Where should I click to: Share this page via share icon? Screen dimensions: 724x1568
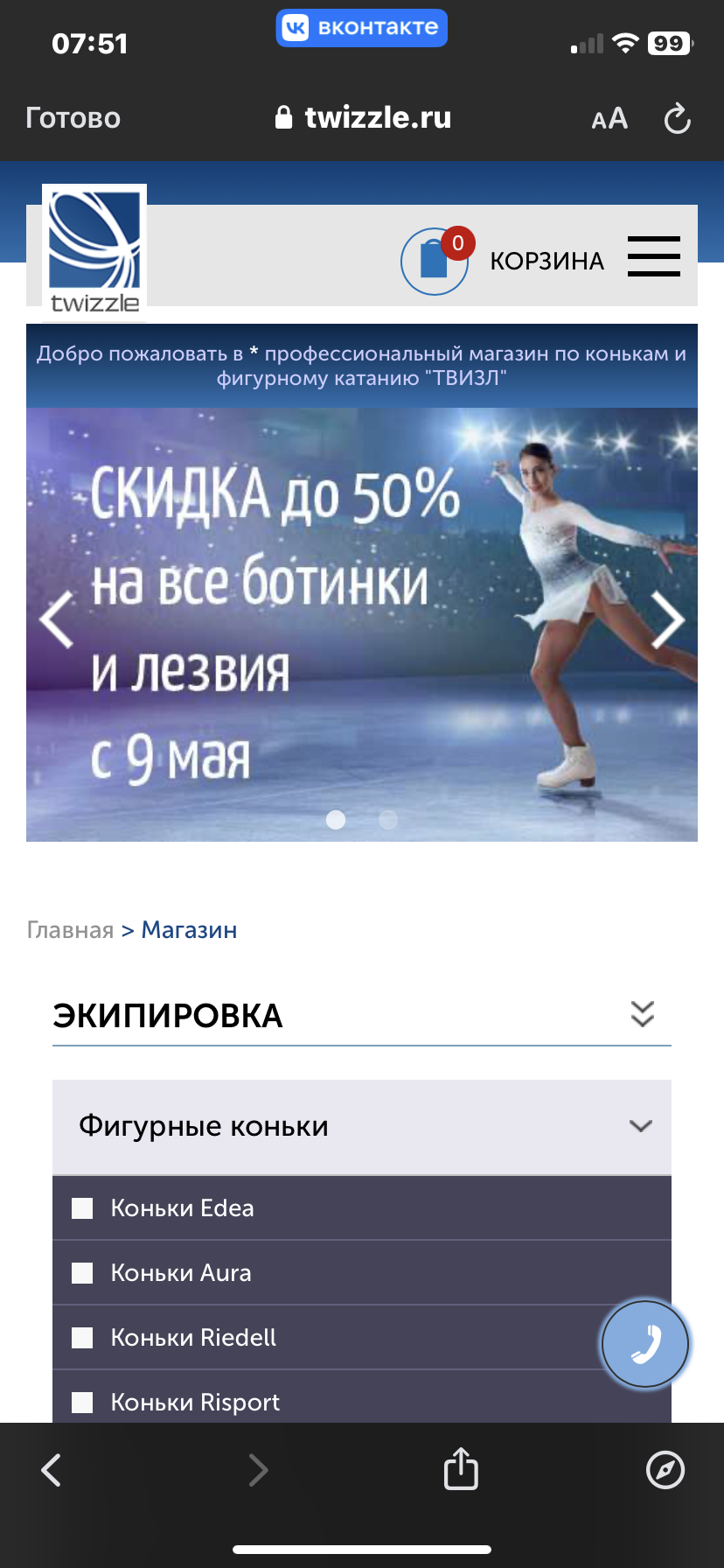click(461, 1469)
